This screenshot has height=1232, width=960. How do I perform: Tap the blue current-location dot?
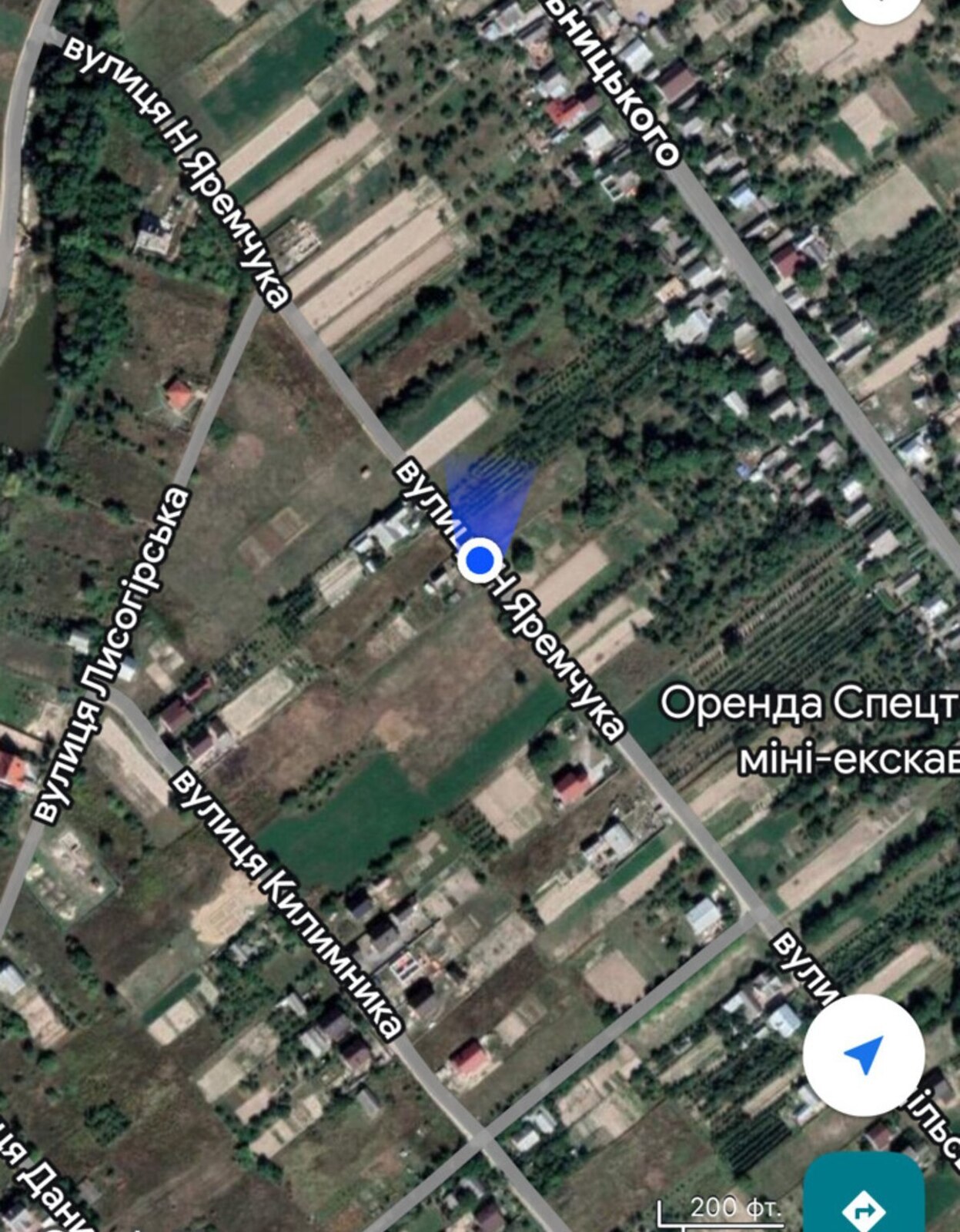(x=480, y=561)
